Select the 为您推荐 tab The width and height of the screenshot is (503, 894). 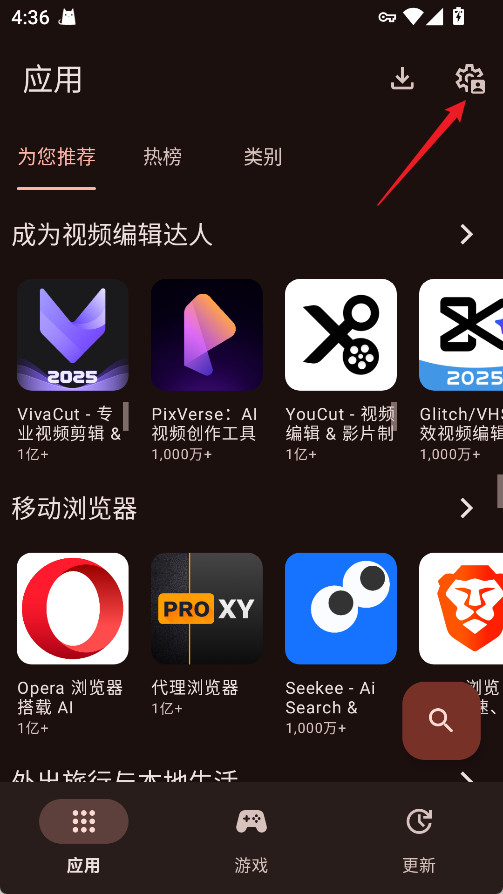point(56,156)
